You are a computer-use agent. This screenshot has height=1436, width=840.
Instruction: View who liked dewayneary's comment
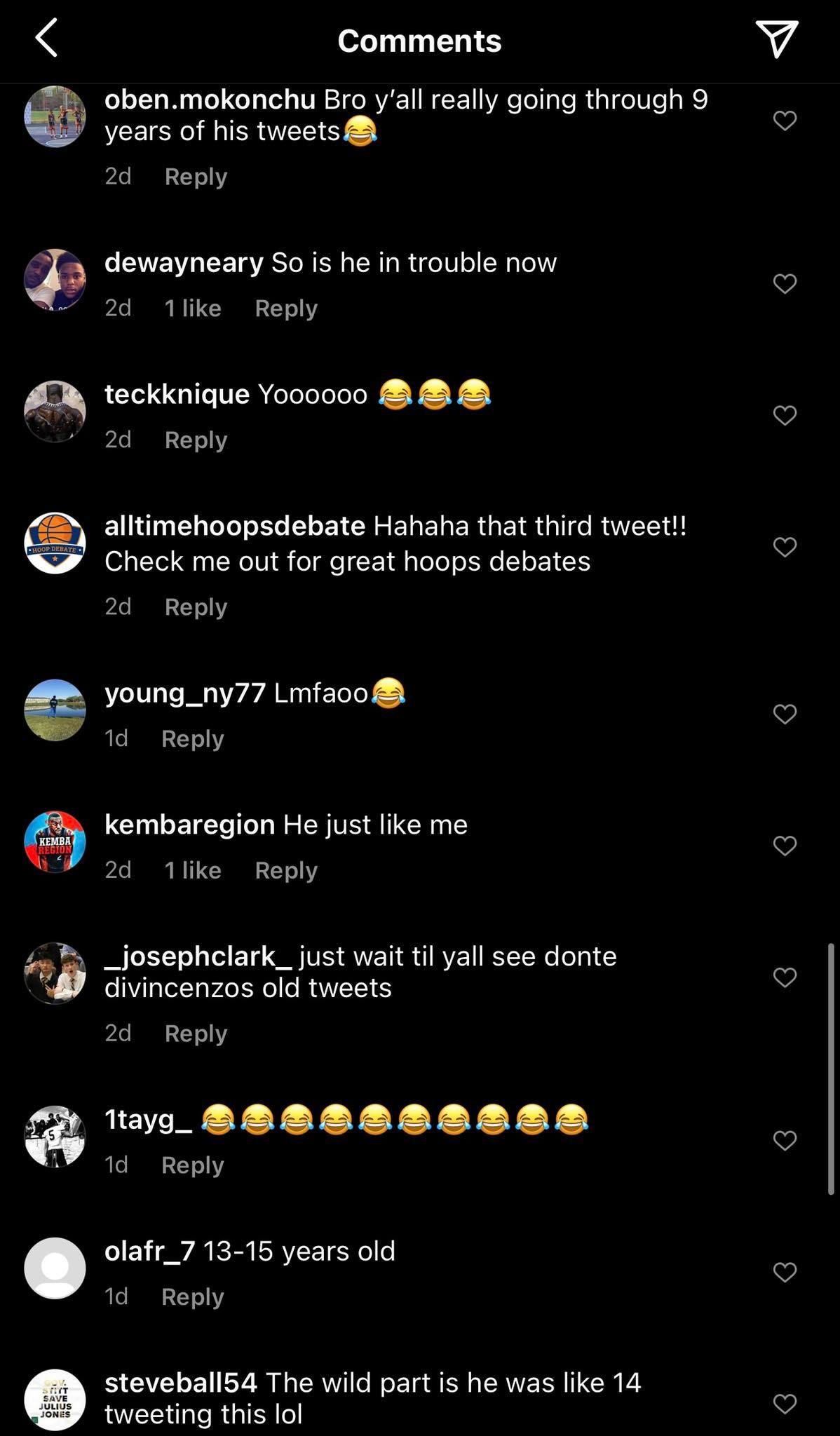(x=193, y=309)
